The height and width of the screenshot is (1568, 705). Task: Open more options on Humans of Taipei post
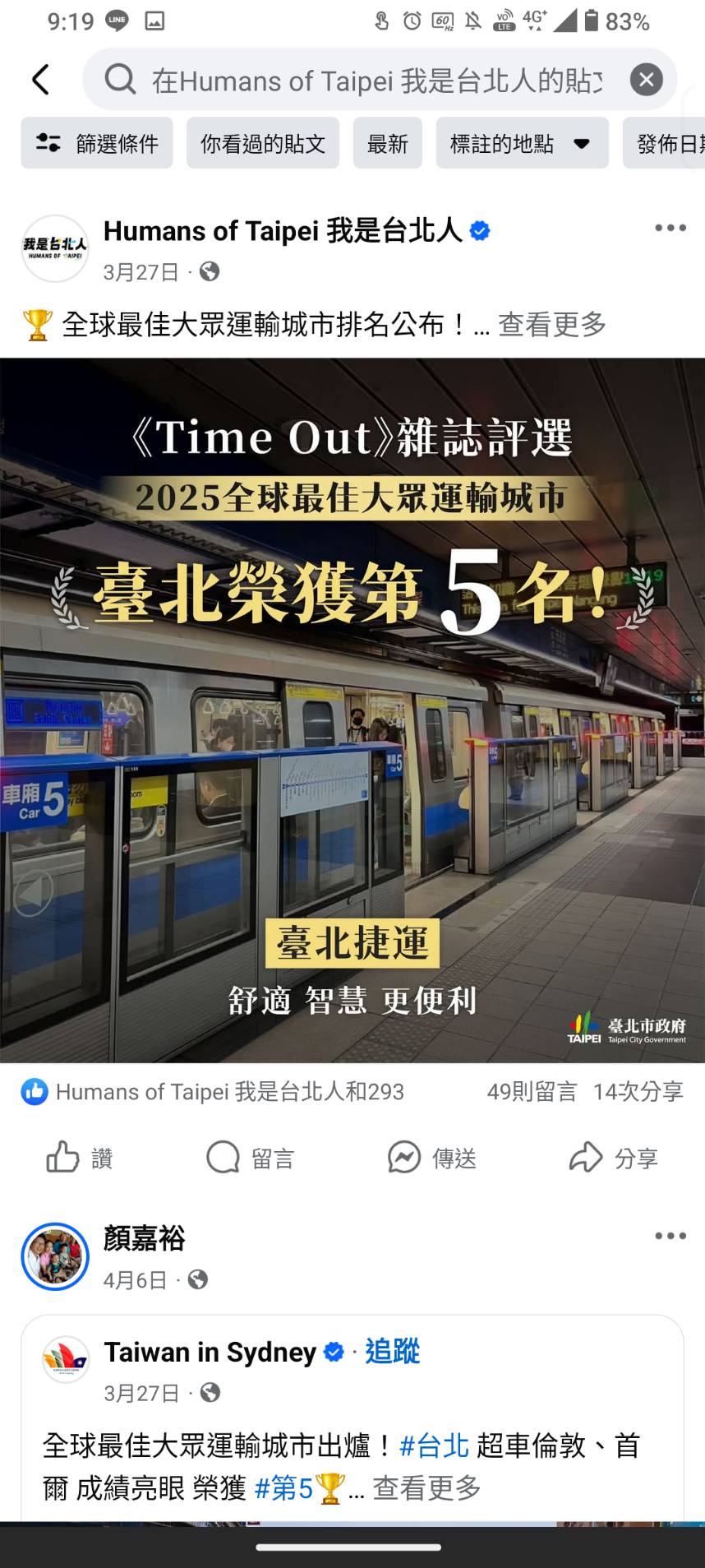[670, 229]
